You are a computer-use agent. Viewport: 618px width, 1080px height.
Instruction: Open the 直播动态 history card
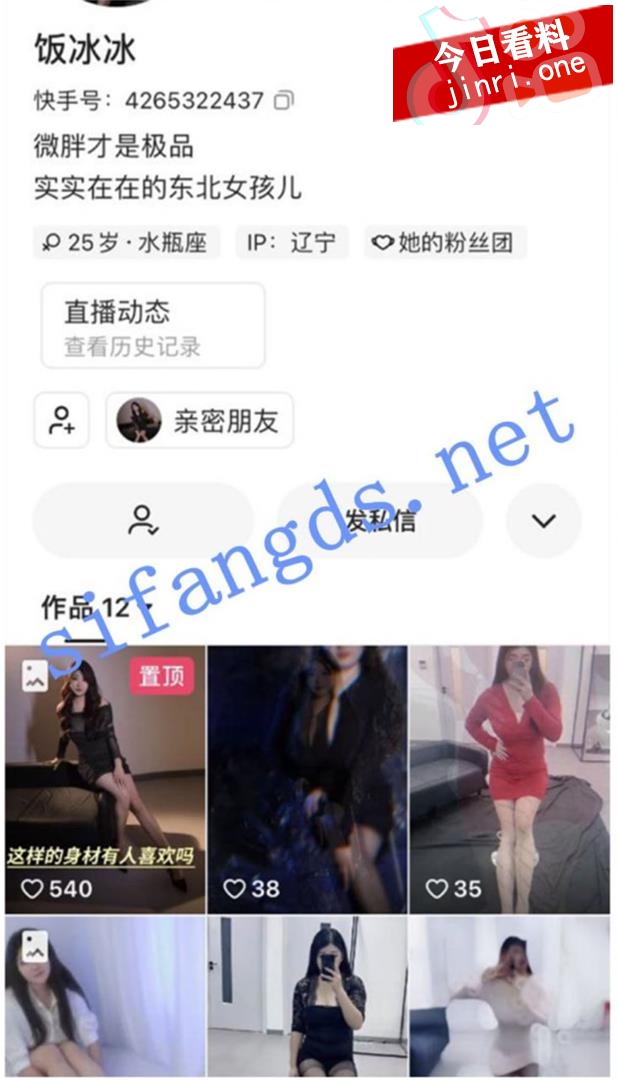pyautogui.click(x=152, y=325)
